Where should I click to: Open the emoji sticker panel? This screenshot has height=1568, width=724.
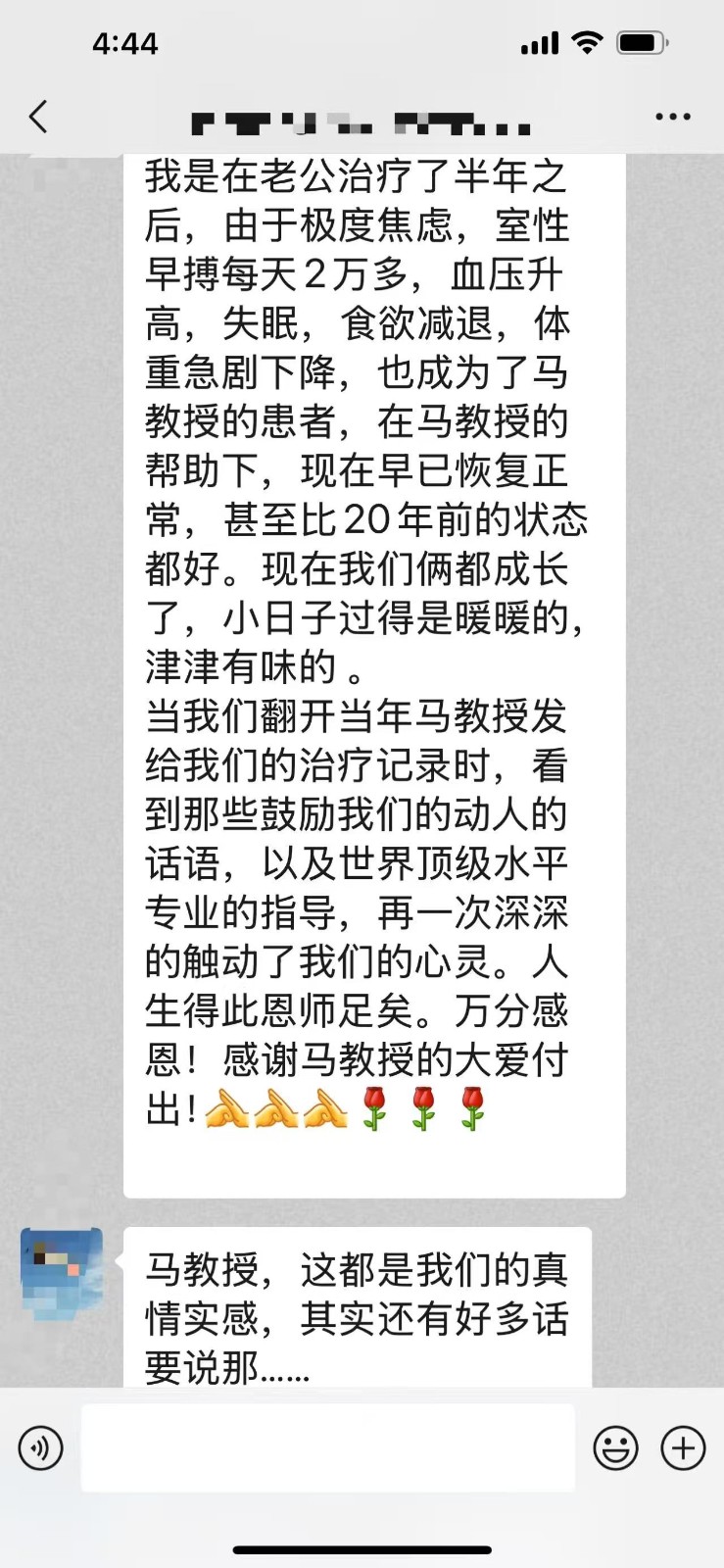pyautogui.click(x=615, y=1447)
